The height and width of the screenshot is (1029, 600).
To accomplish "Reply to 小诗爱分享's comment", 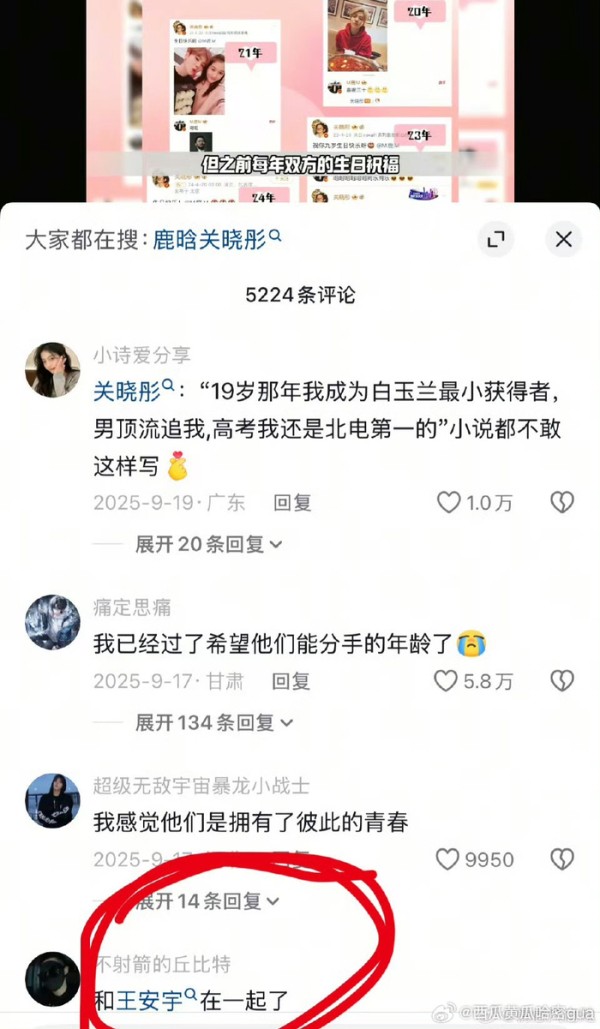I will (x=292, y=503).
